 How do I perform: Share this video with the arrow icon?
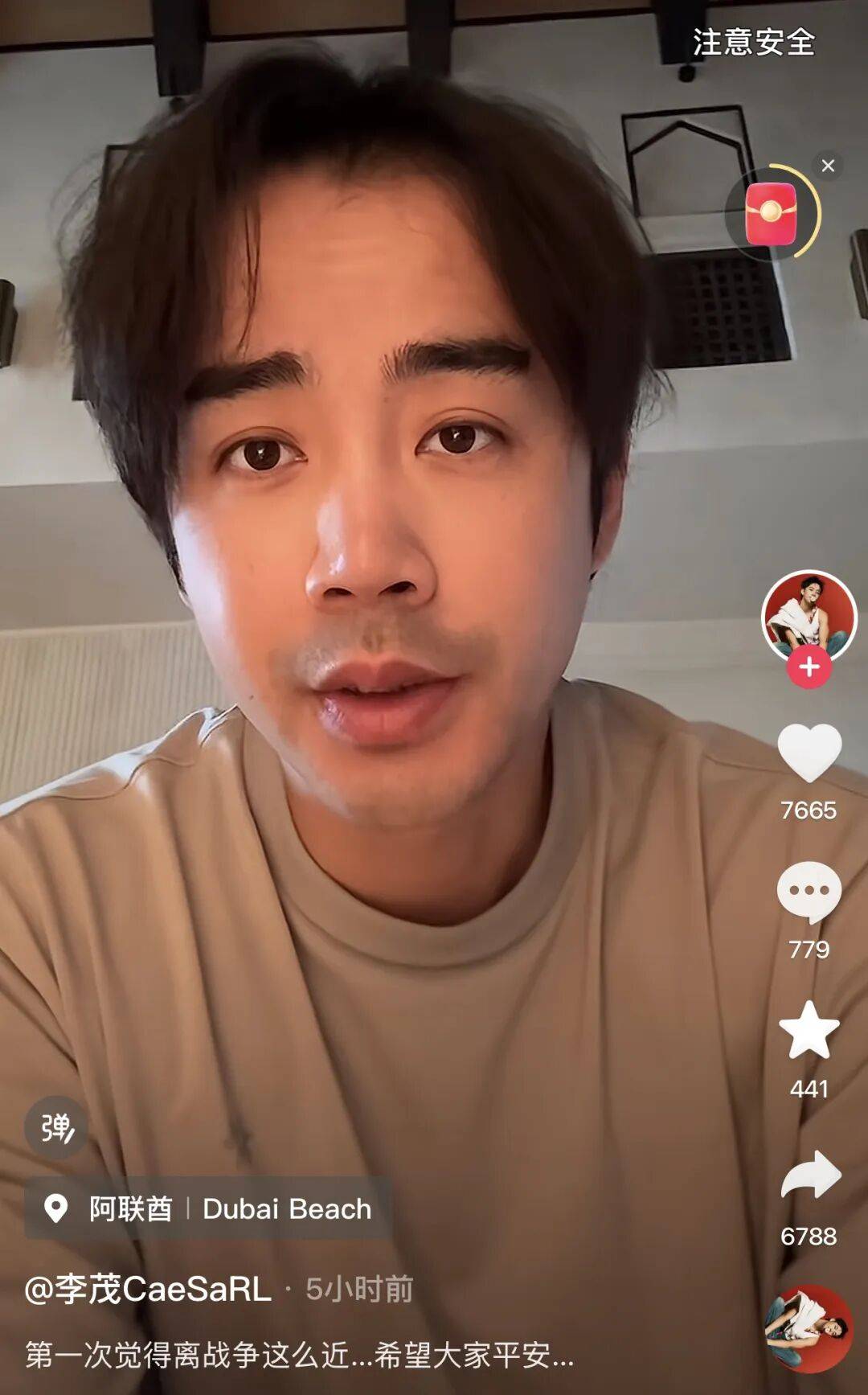tap(810, 1175)
